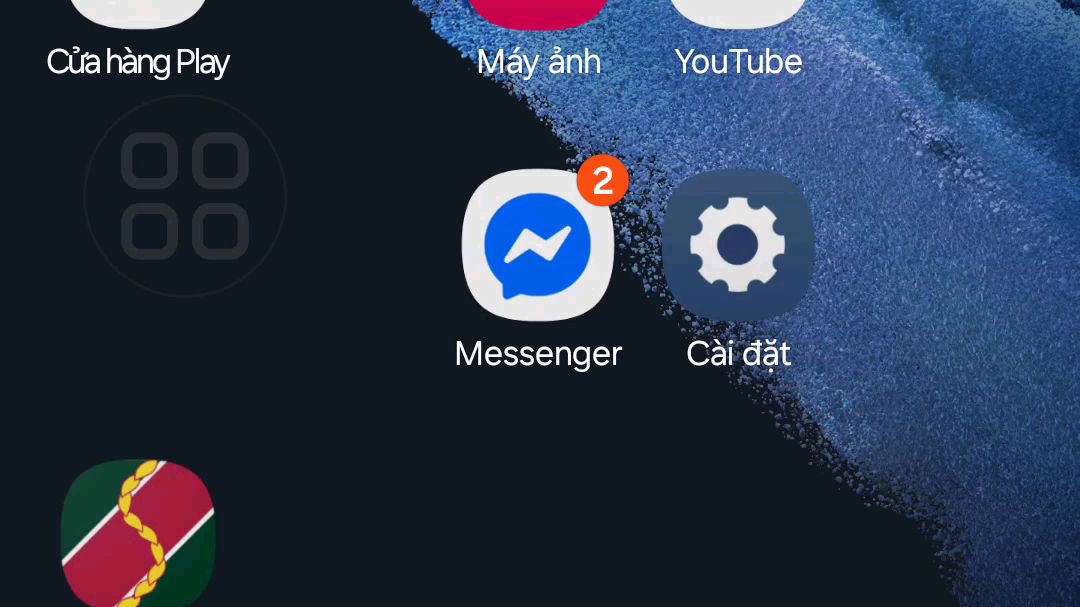Open Cài đặt settings app
This screenshot has height=607, width=1080.
(738, 246)
